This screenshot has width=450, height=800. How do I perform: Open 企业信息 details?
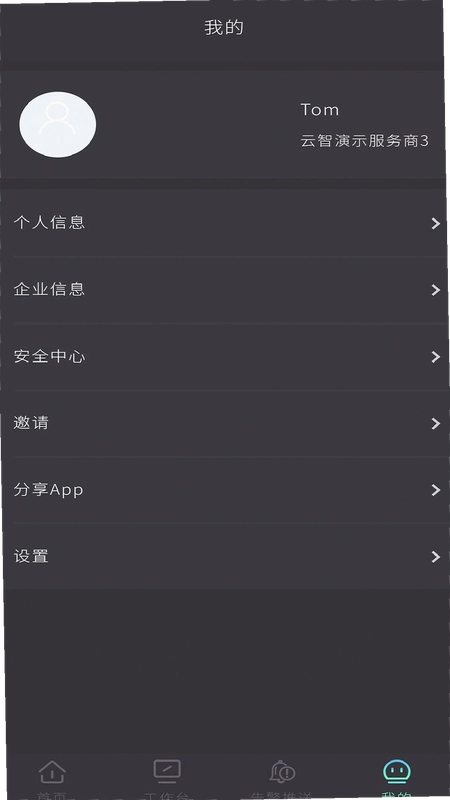[x=225, y=289]
